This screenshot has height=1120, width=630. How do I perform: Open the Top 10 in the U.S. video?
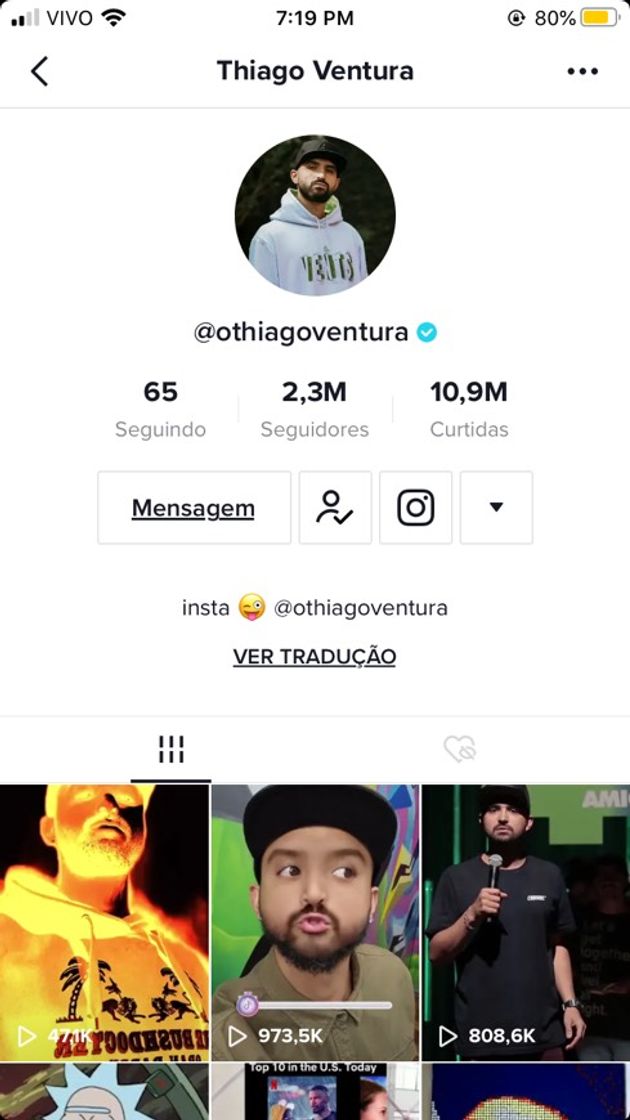(315, 1092)
